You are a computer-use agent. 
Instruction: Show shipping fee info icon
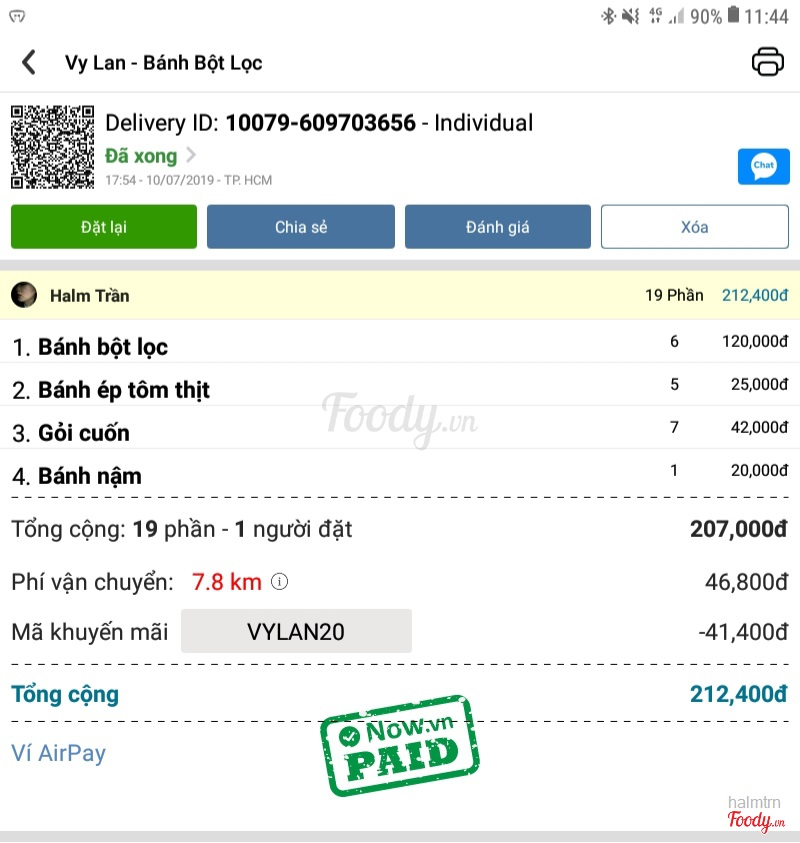click(x=281, y=582)
